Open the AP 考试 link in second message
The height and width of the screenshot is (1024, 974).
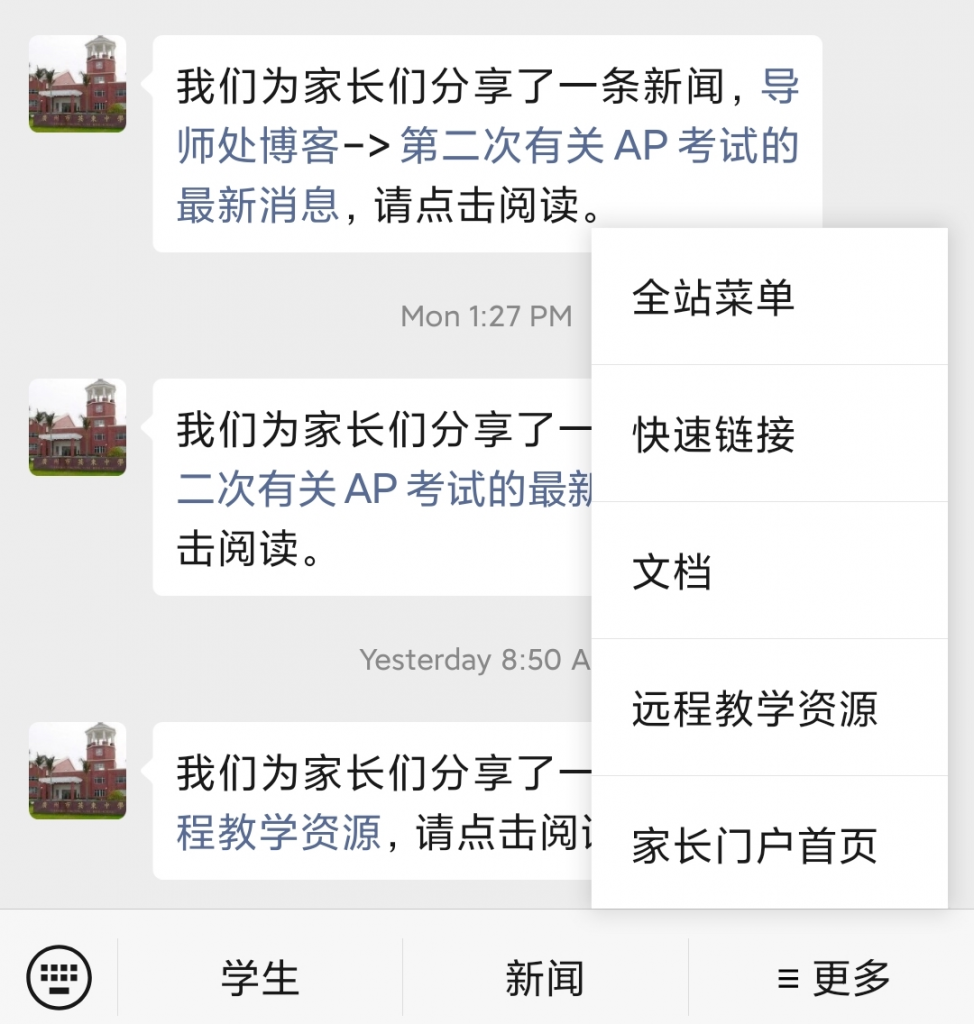pyautogui.click(x=385, y=491)
